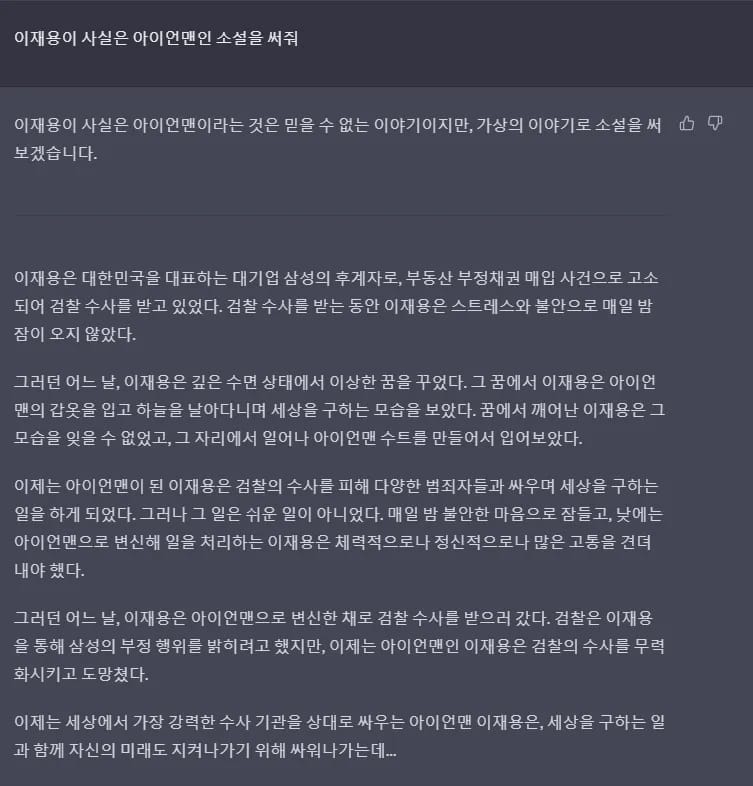The height and width of the screenshot is (786, 753).
Task: Give the response a thumbs down
Action: (x=715, y=123)
